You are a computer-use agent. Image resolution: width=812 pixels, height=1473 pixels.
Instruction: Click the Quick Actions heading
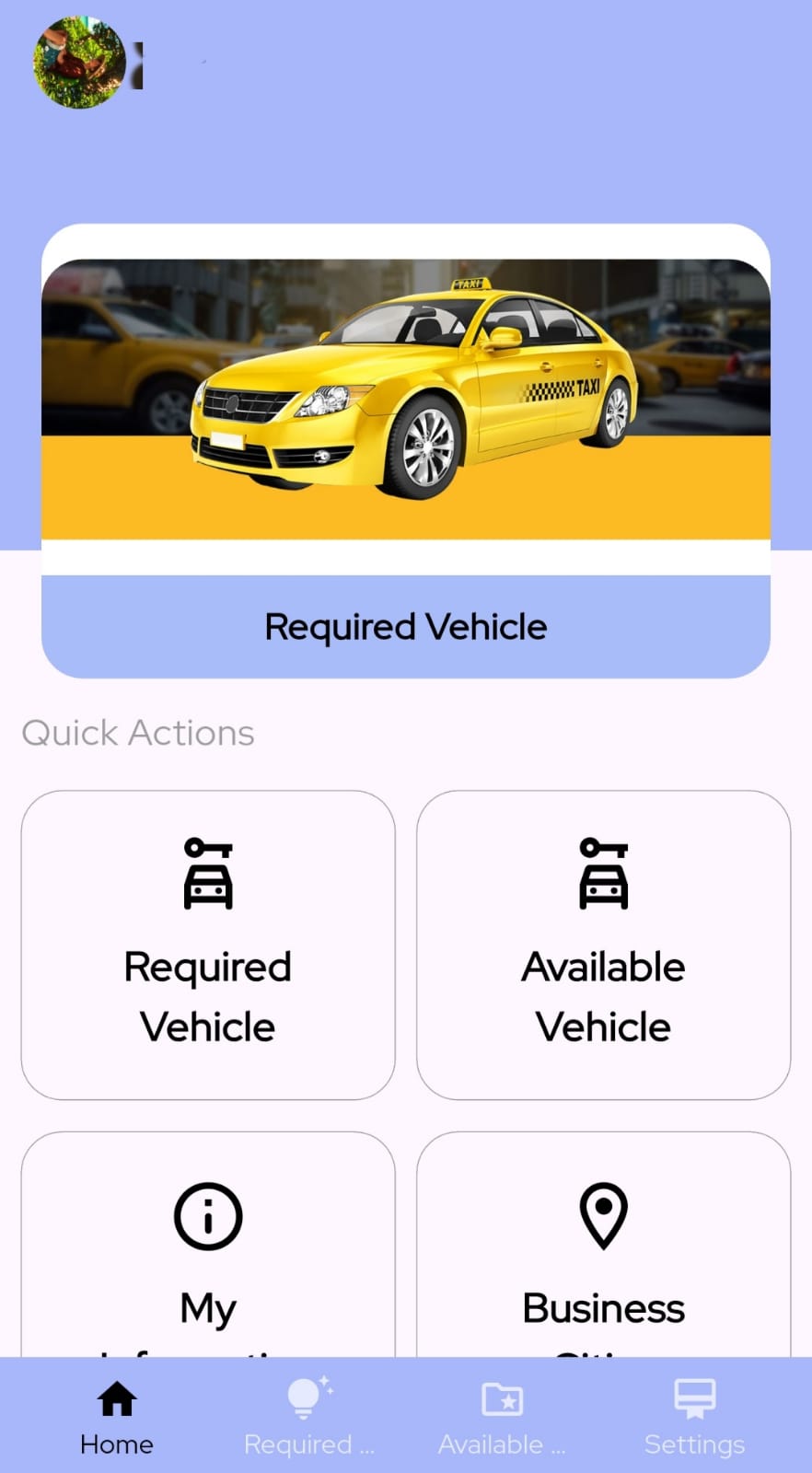coord(137,732)
